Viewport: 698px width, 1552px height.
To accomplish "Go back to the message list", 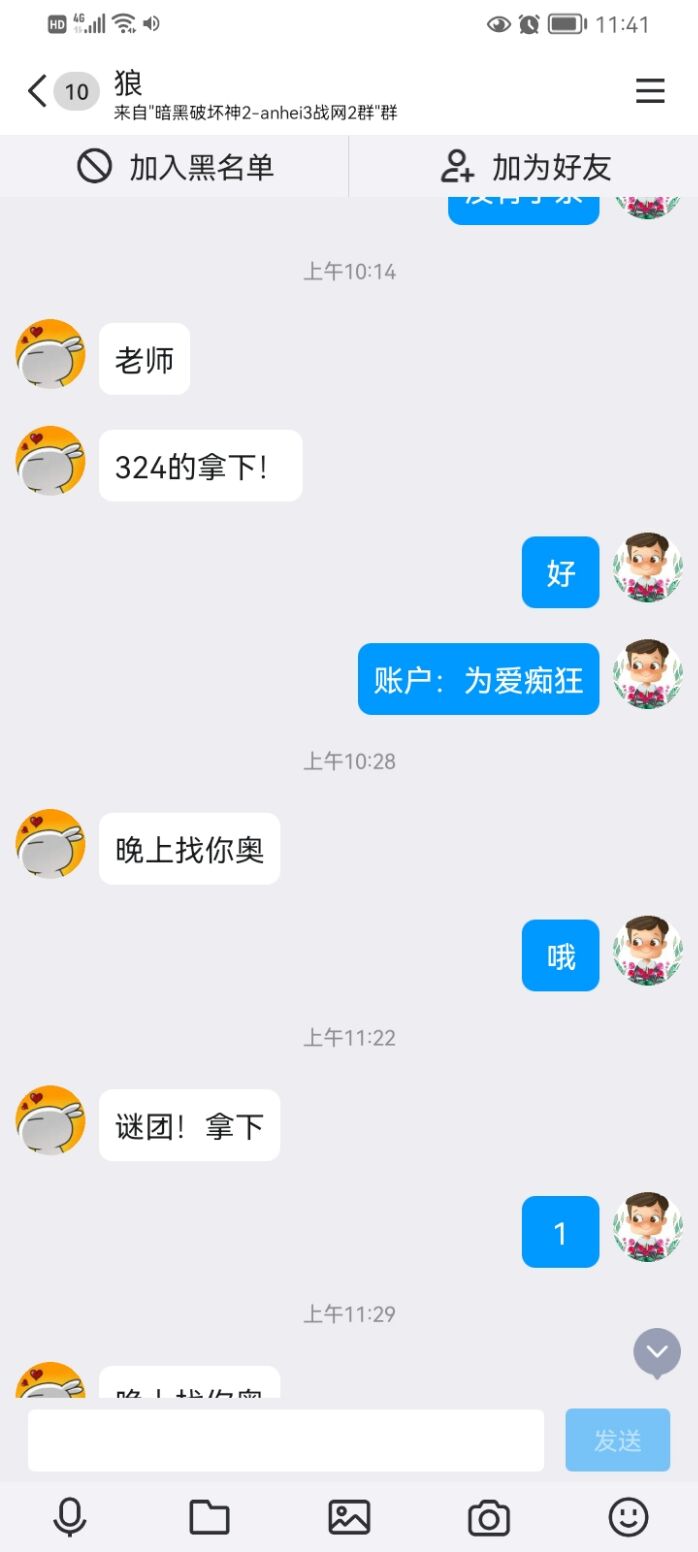I will click(x=38, y=92).
